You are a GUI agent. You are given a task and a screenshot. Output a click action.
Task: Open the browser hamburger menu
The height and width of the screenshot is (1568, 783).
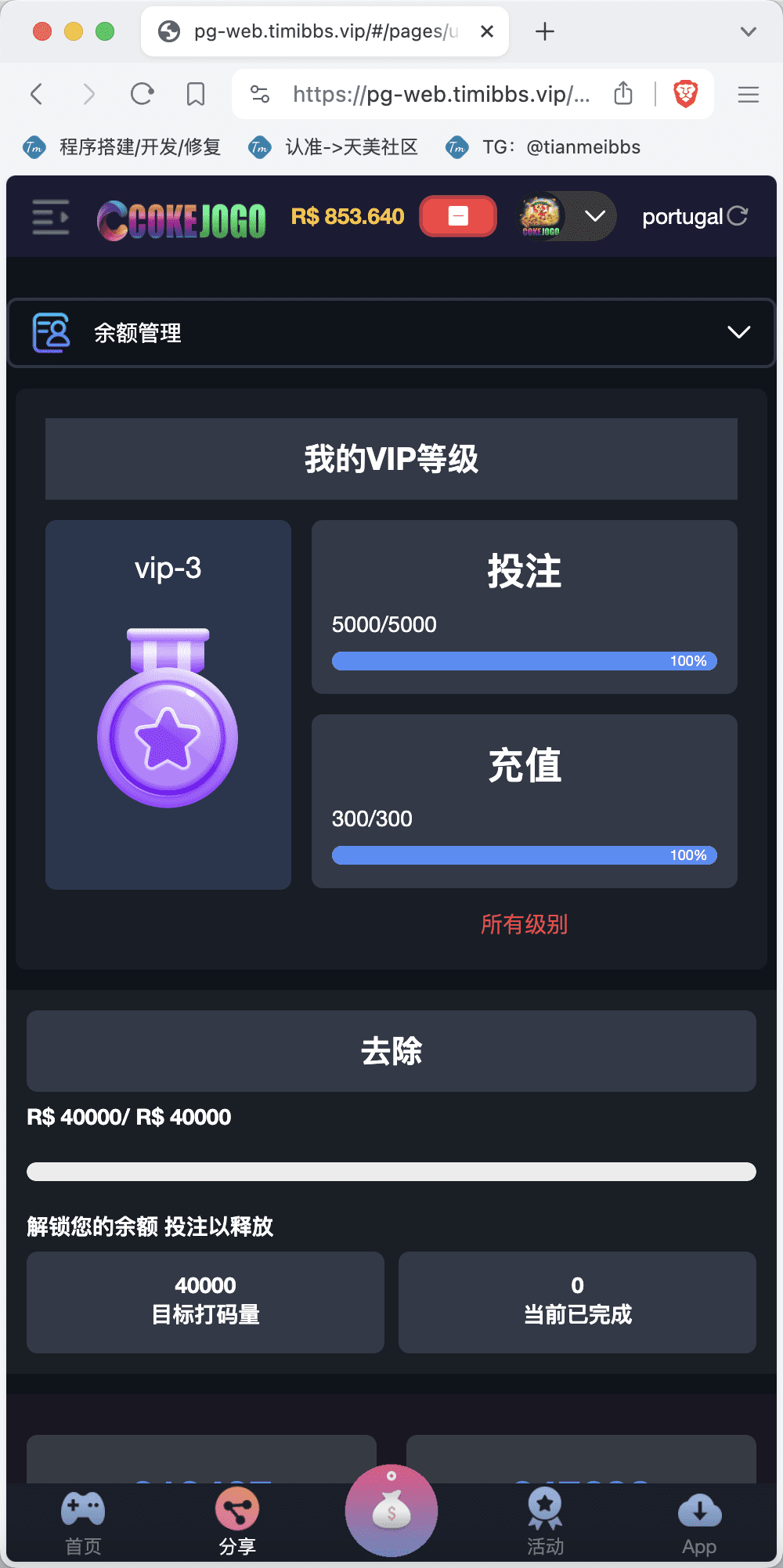(x=748, y=95)
